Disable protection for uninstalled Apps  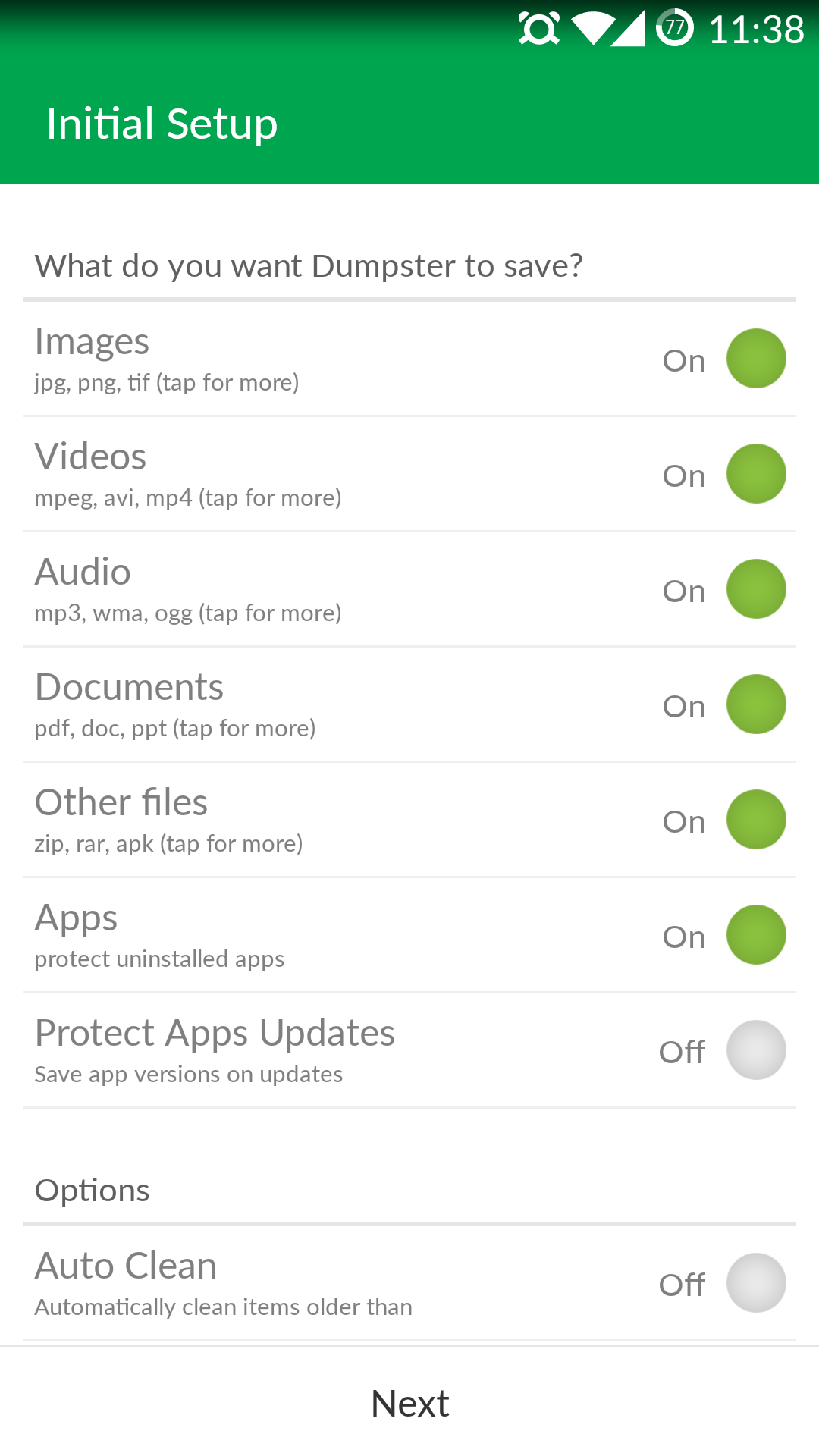coord(755,935)
